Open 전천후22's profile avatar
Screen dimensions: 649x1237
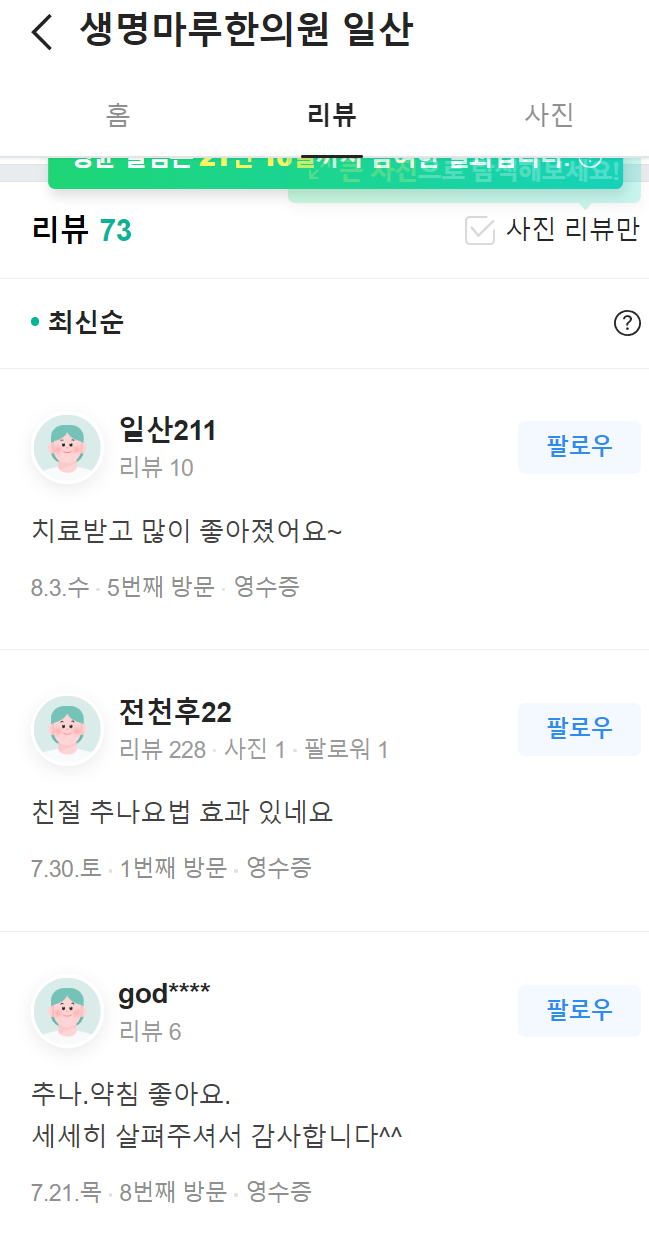click(x=68, y=730)
